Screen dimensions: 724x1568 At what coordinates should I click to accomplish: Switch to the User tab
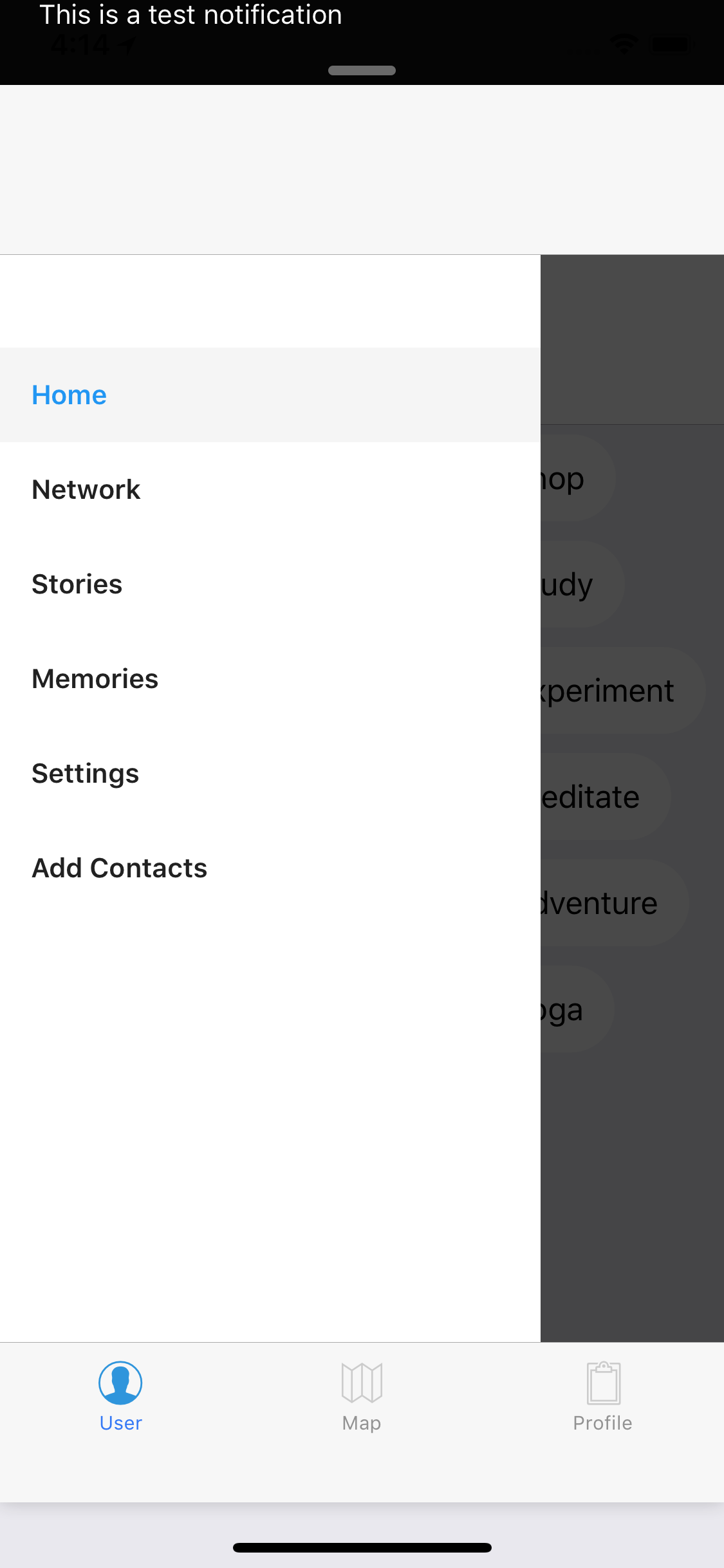[x=120, y=1395]
